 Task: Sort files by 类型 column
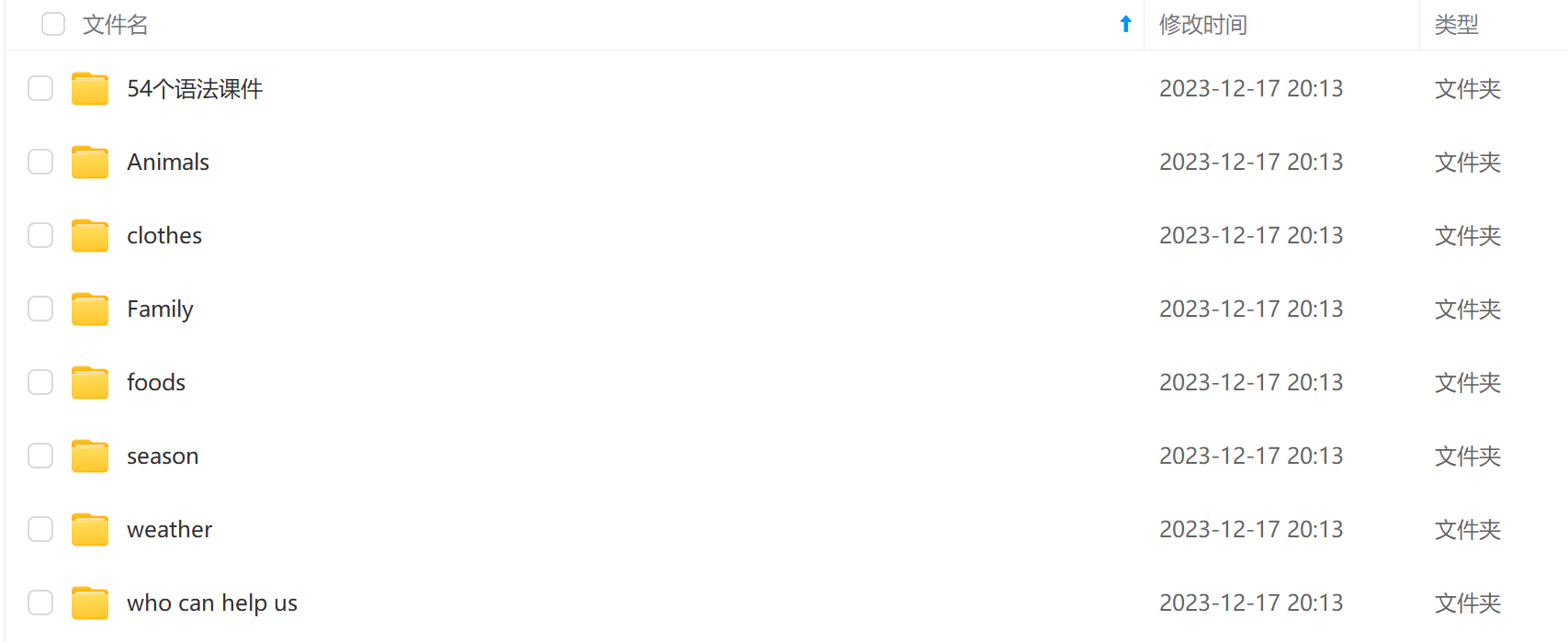pos(1456,25)
